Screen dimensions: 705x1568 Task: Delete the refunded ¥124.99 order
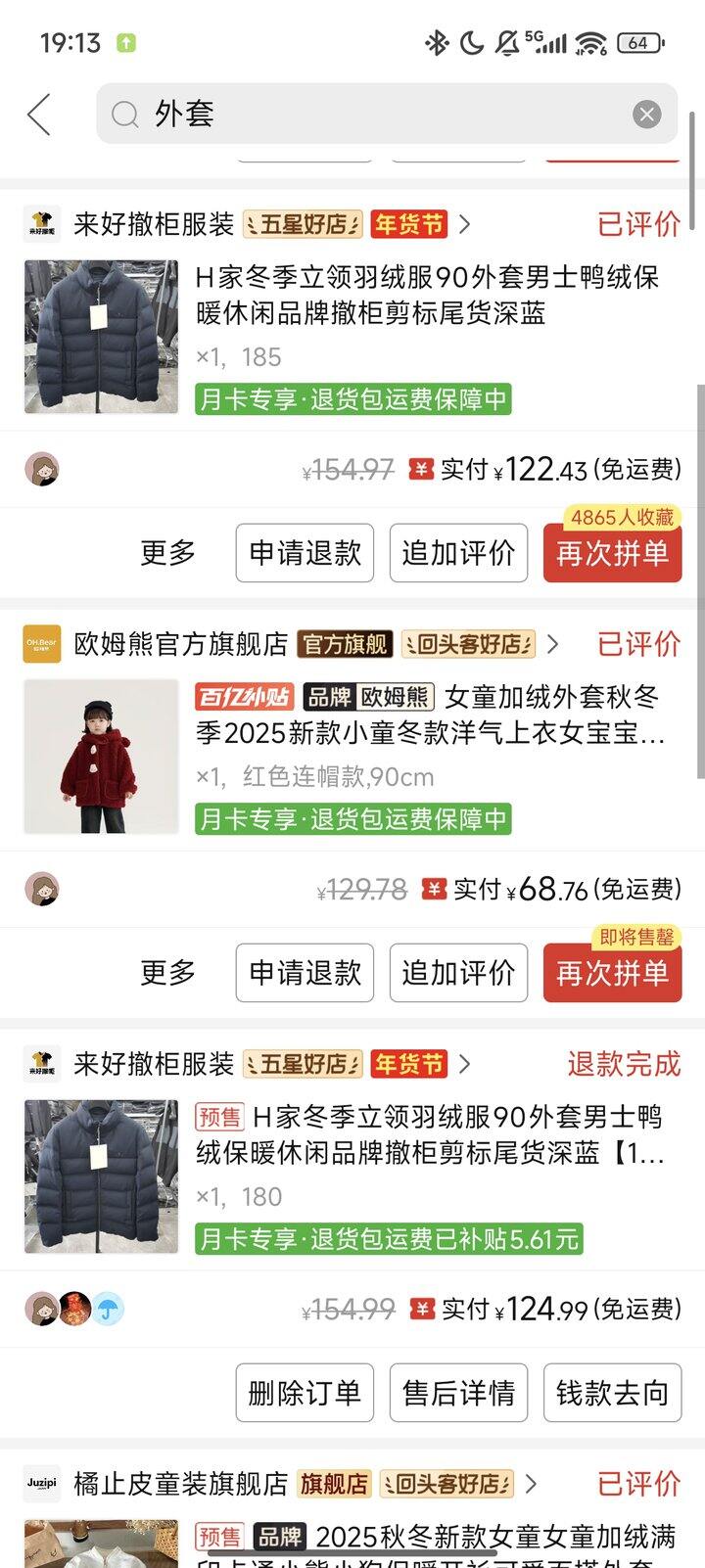click(x=305, y=1393)
